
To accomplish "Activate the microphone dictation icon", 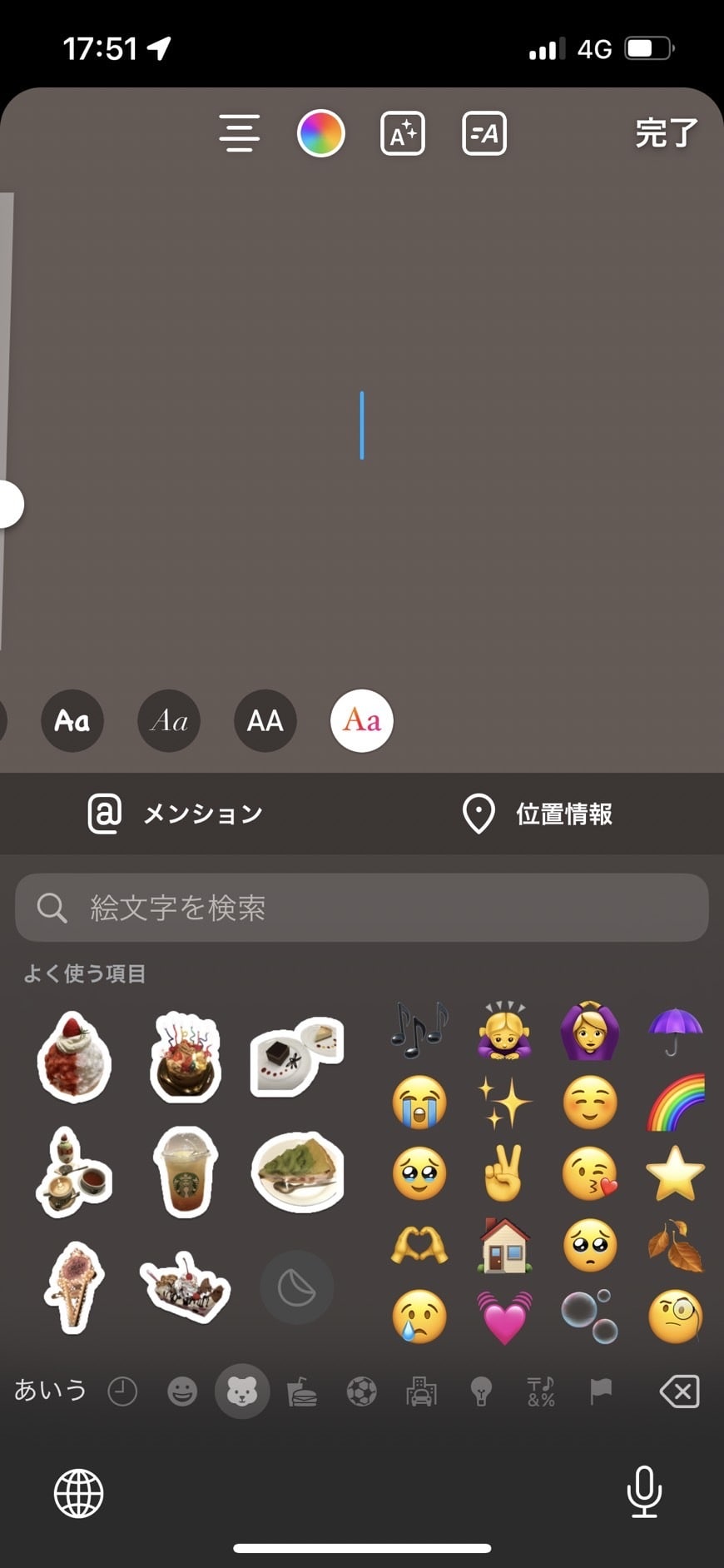I will [645, 1491].
